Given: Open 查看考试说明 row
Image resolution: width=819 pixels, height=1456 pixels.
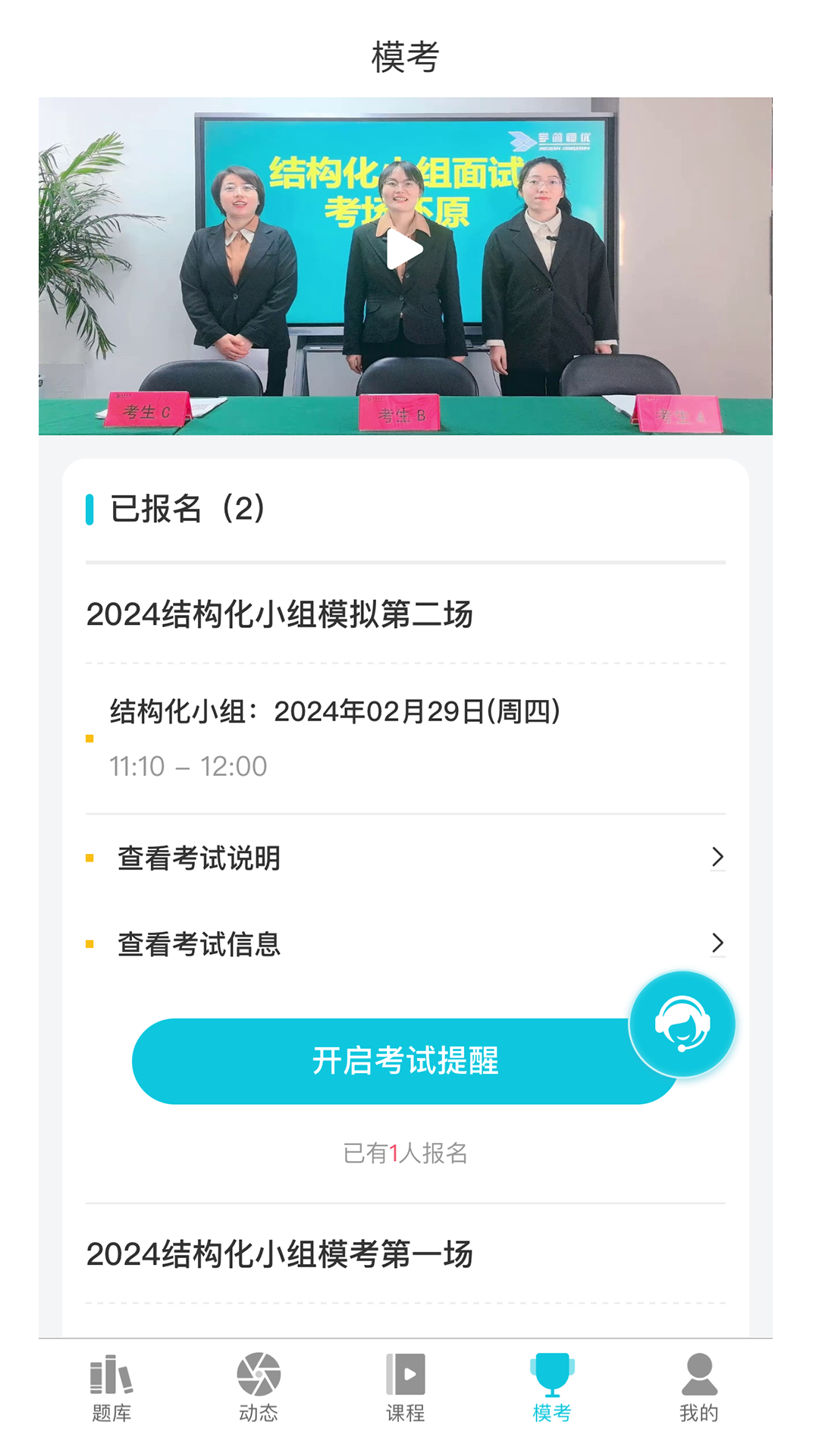Looking at the screenshot, I should click(405, 858).
